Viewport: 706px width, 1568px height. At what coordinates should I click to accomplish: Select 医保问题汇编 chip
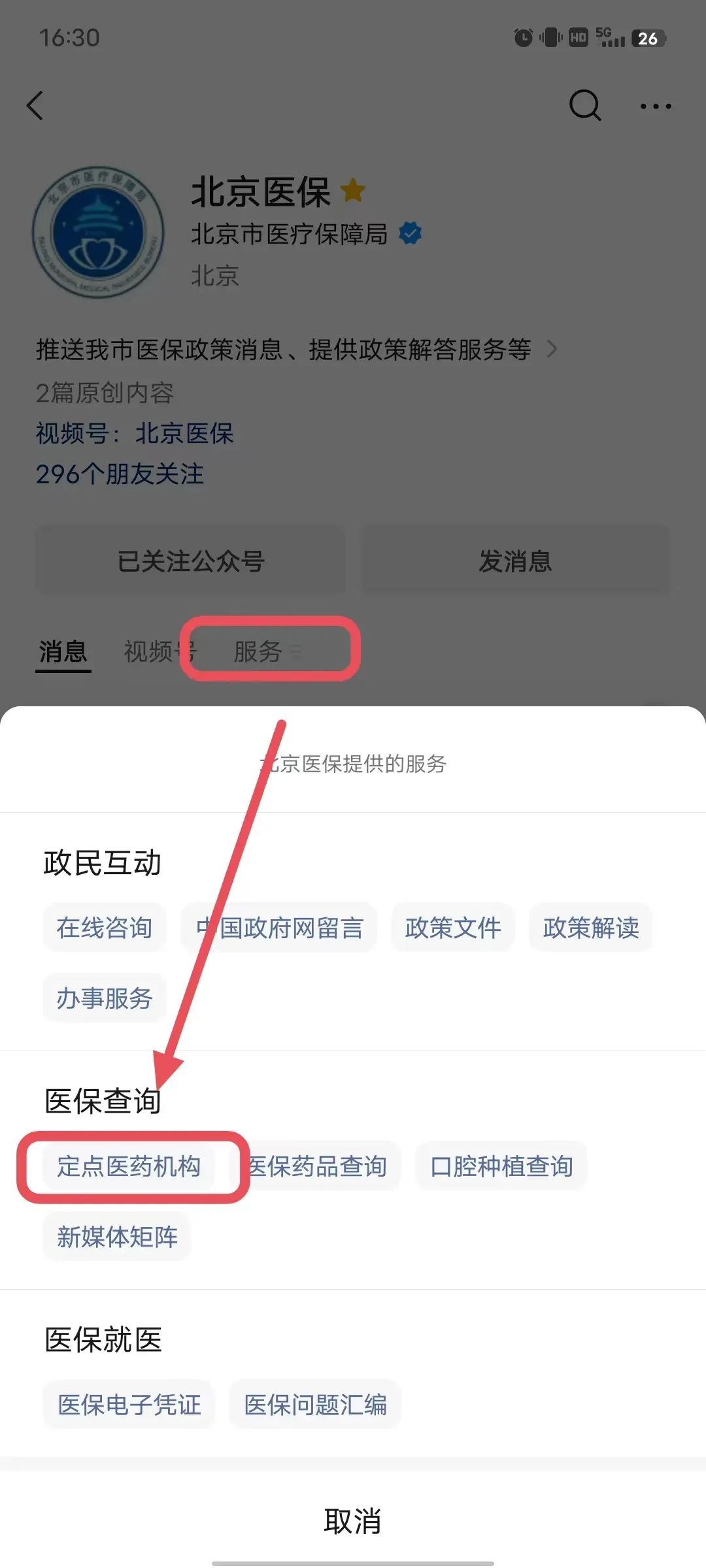315,1405
